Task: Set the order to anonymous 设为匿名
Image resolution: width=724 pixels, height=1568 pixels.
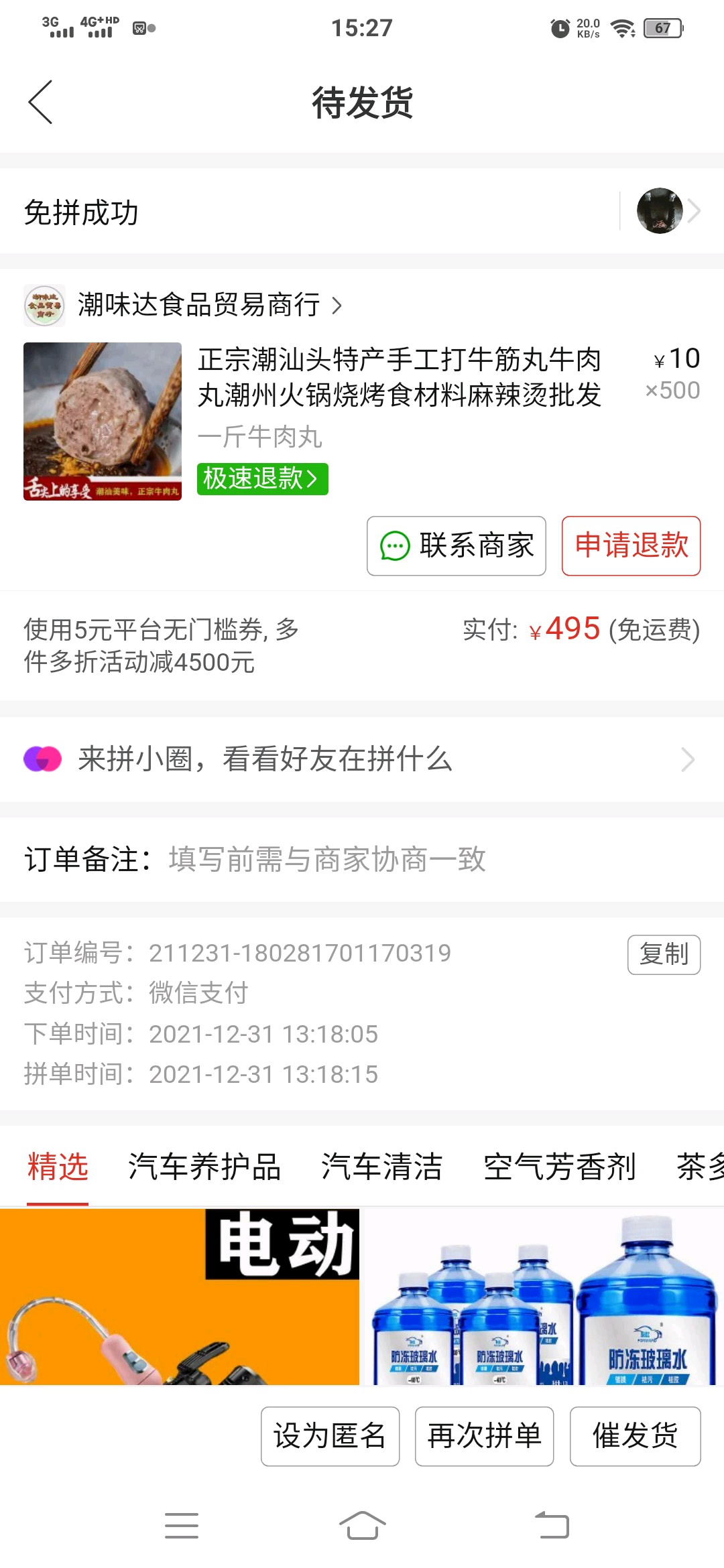Action: coord(330,1436)
